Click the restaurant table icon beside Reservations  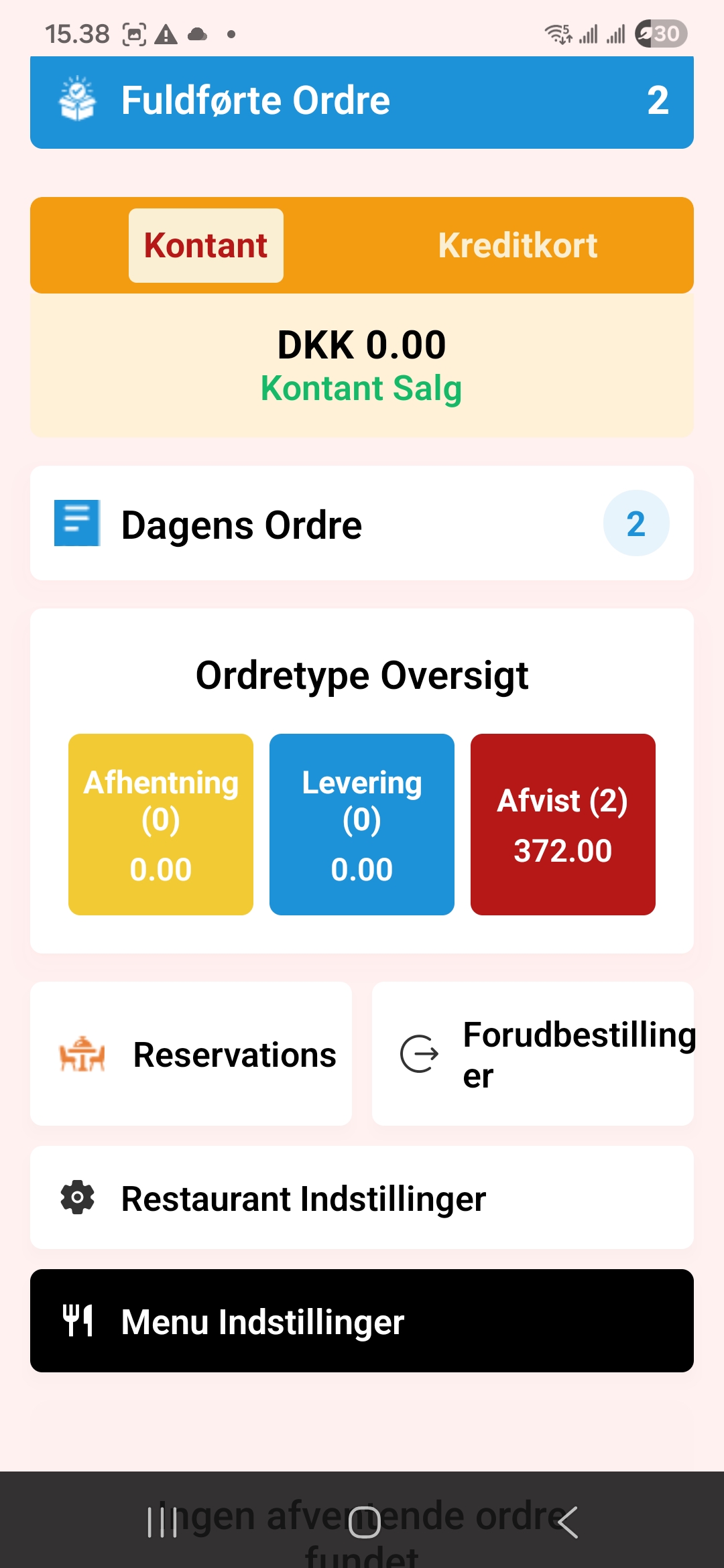[82, 1054]
